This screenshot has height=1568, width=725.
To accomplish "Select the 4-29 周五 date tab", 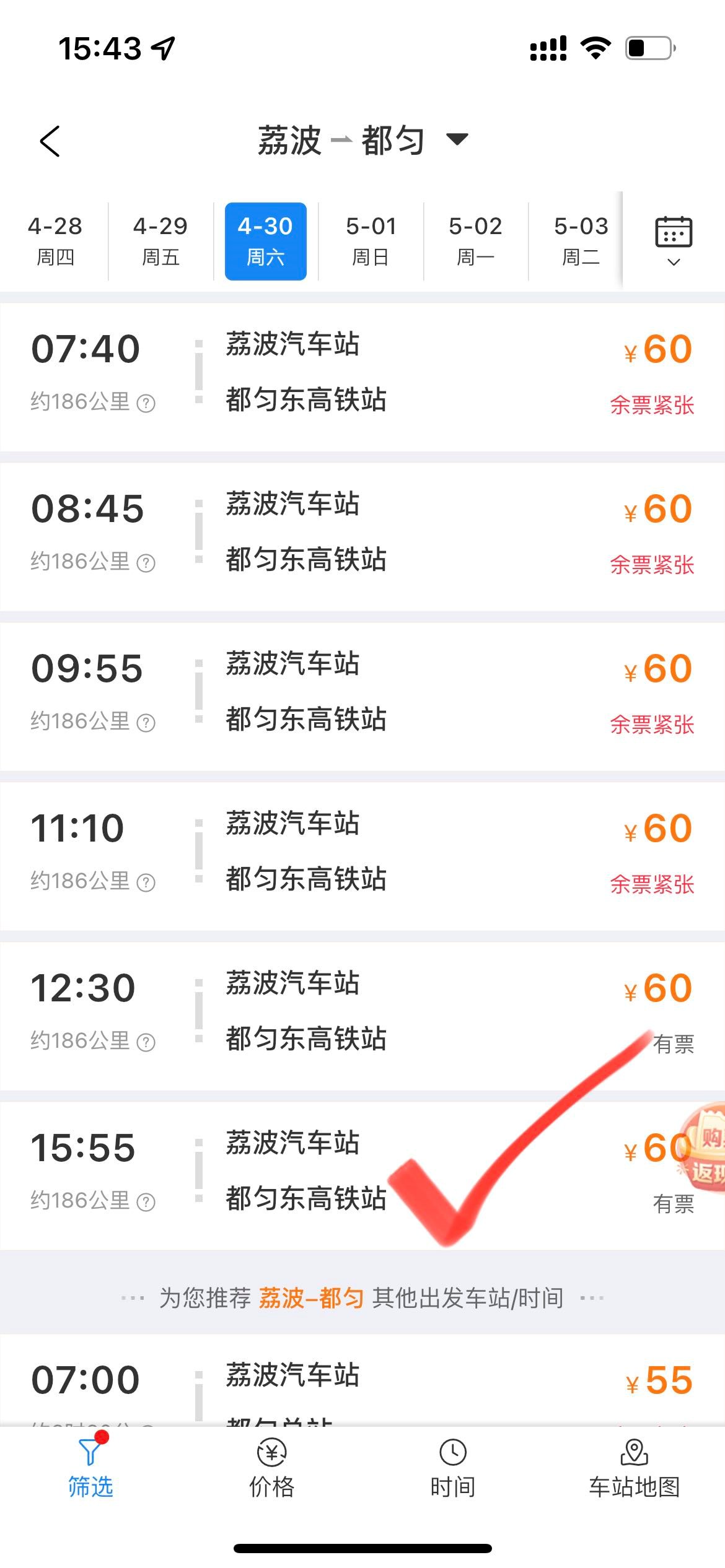I will point(160,241).
